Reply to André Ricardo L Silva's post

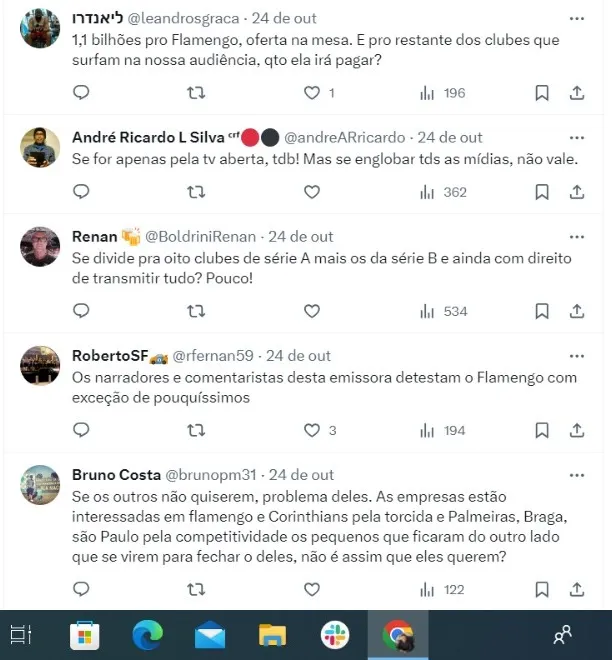tap(82, 192)
